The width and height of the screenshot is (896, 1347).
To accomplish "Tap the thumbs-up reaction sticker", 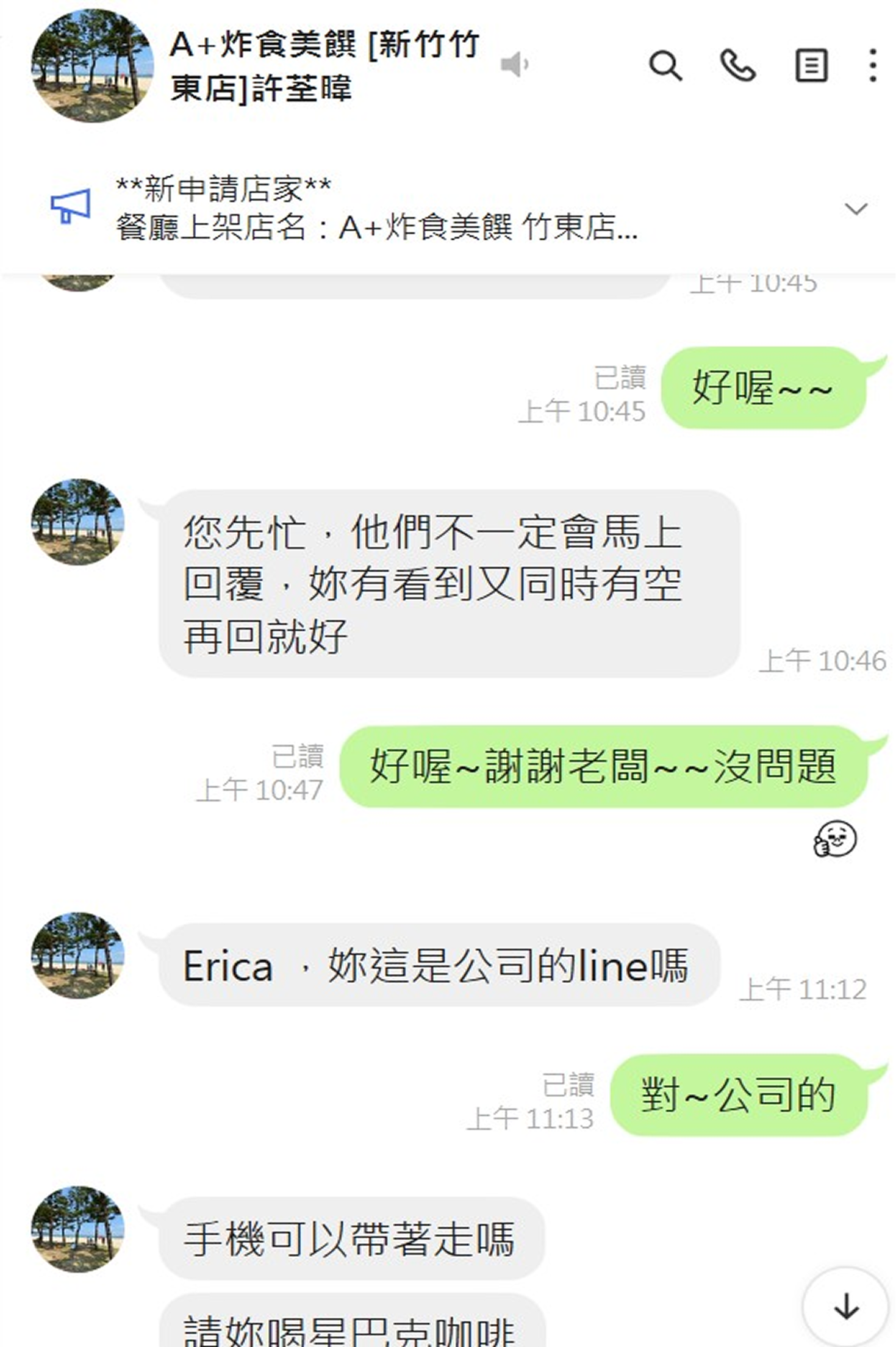I will point(835,839).
